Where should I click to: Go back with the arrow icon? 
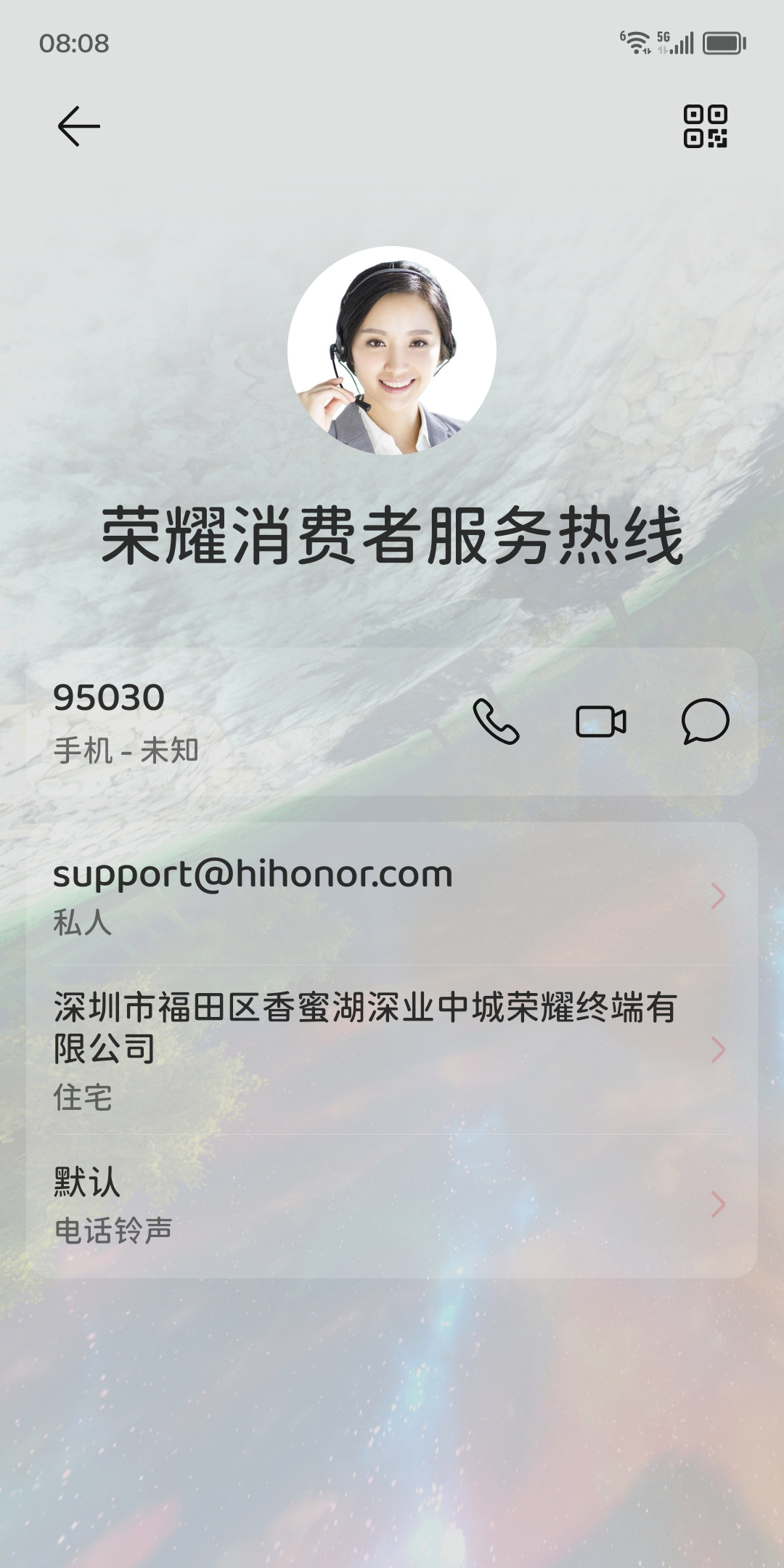pos(78,126)
